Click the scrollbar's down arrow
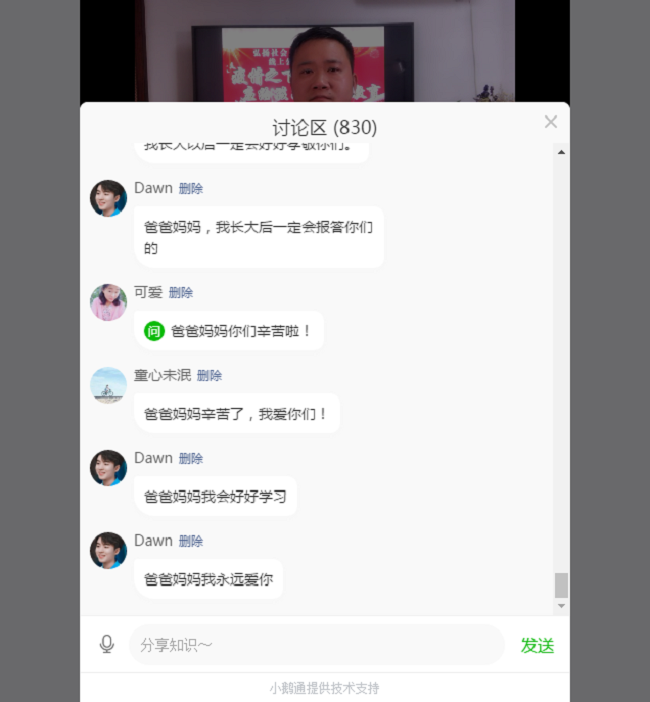Image resolution: width=650 pixels, height=702 pixels. 561,605
